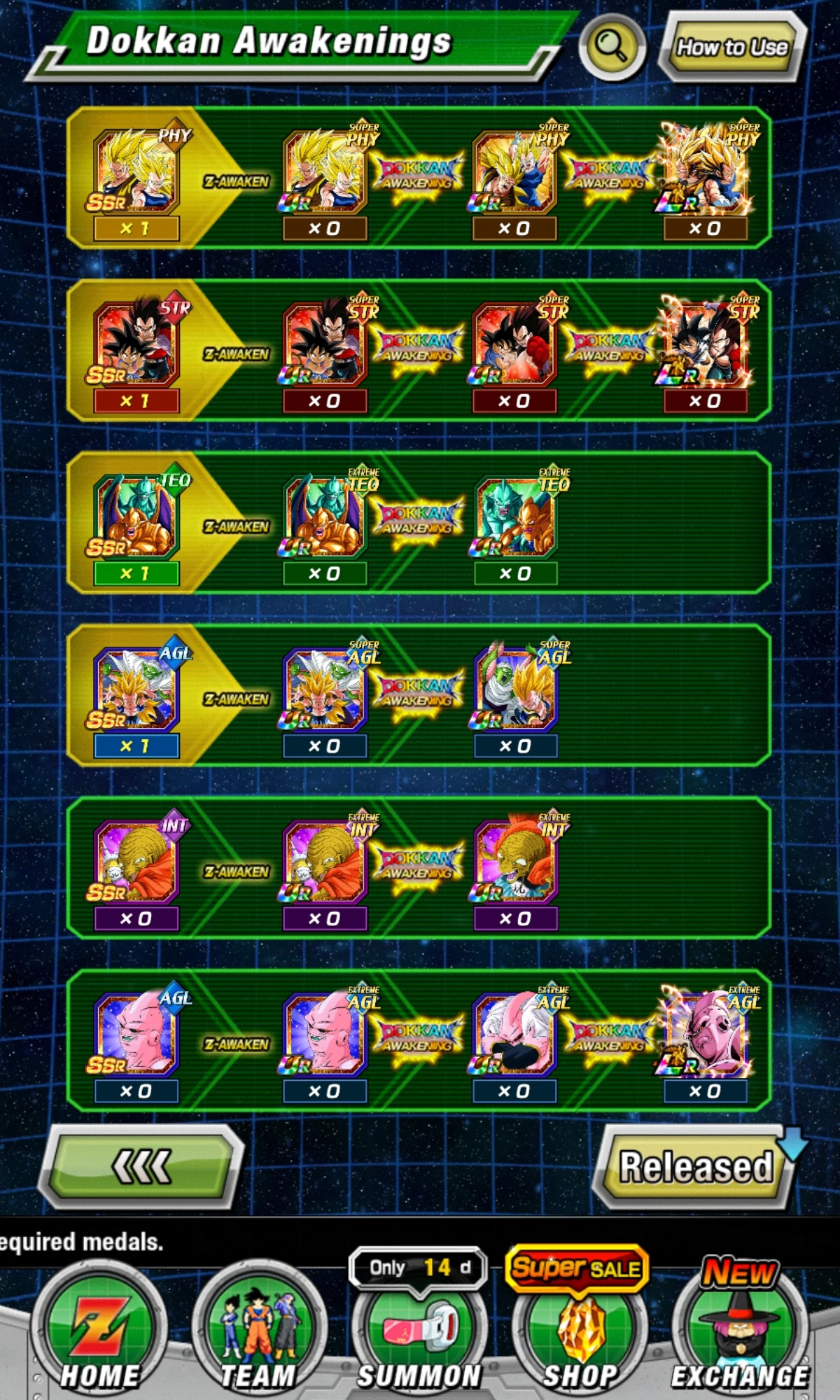
Task: Select the SSR INT card with x0
Action: [x=136, y=862]
